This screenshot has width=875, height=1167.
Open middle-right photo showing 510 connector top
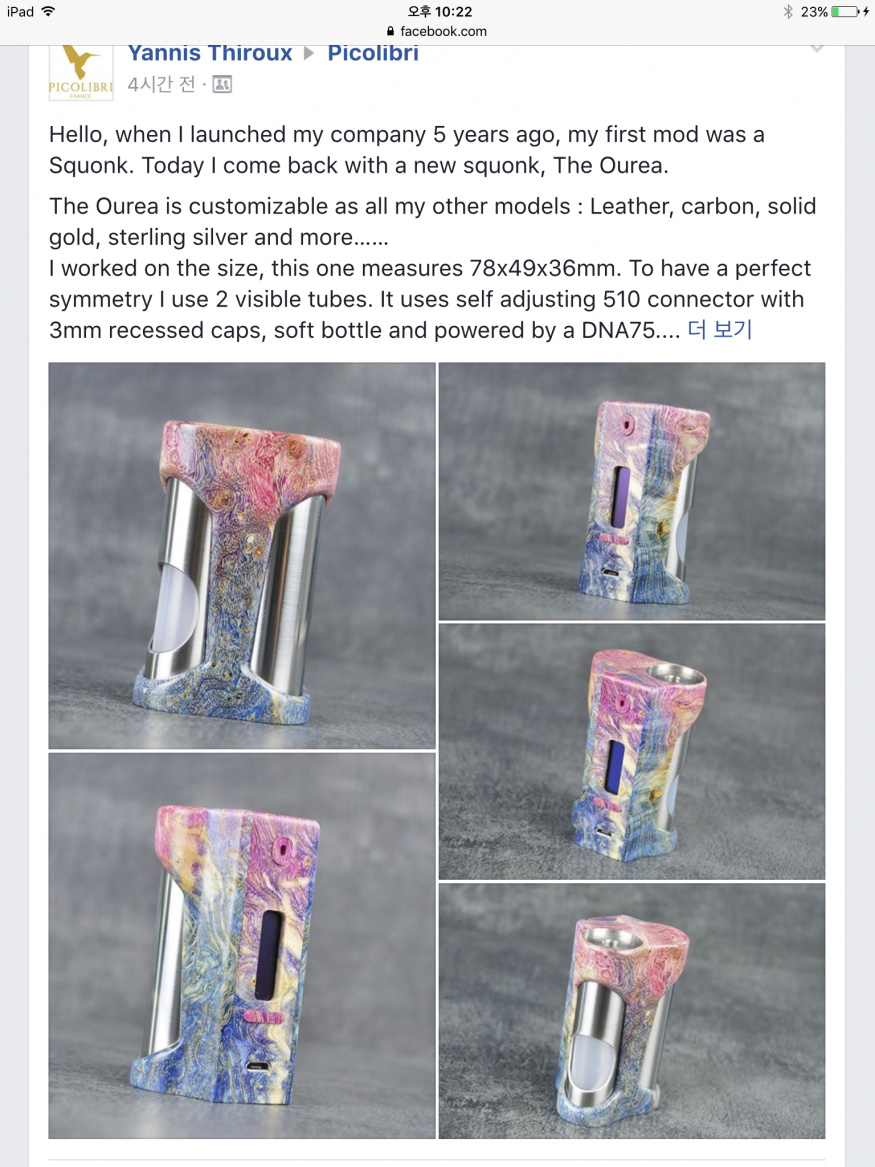632,751
